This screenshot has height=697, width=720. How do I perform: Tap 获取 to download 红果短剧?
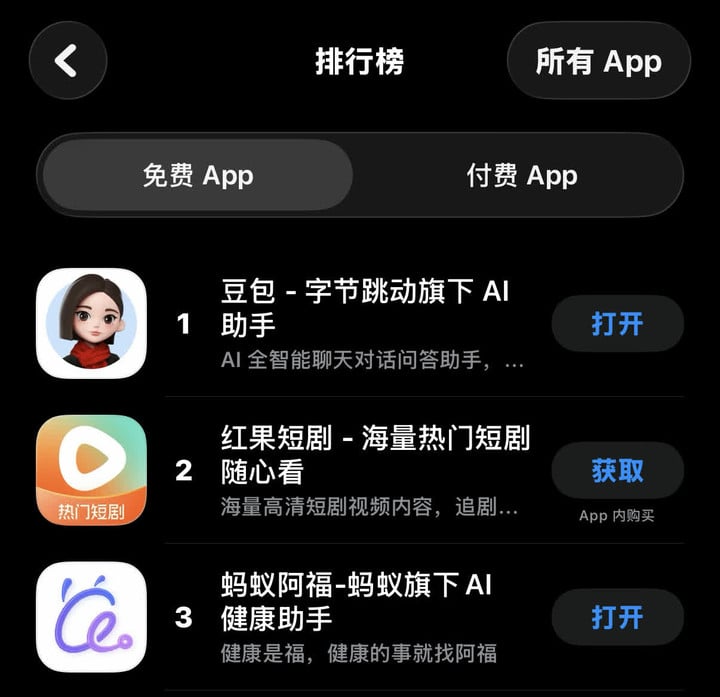click(617, 471)
